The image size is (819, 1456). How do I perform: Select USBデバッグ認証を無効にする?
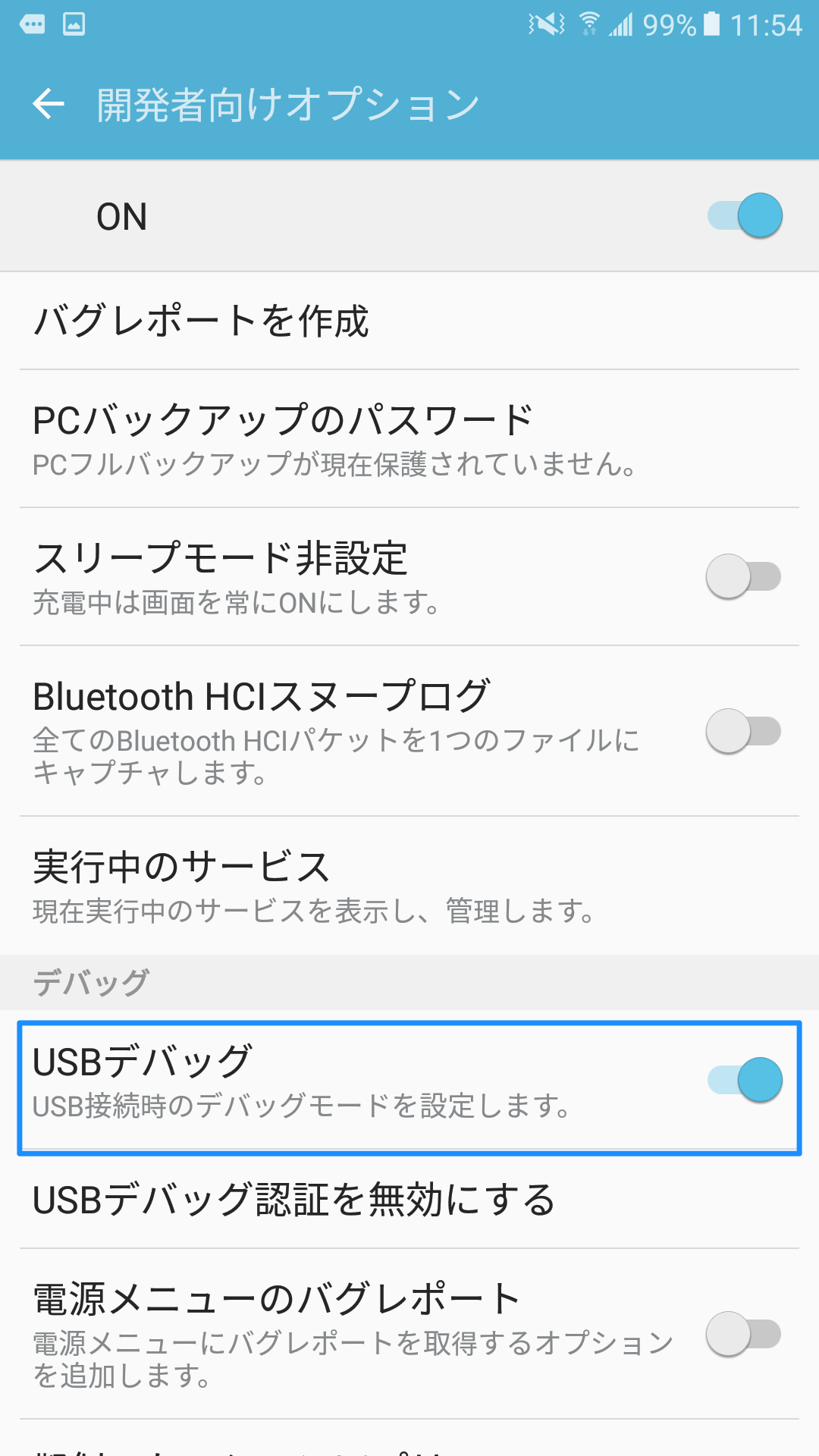pos(294,1200)
